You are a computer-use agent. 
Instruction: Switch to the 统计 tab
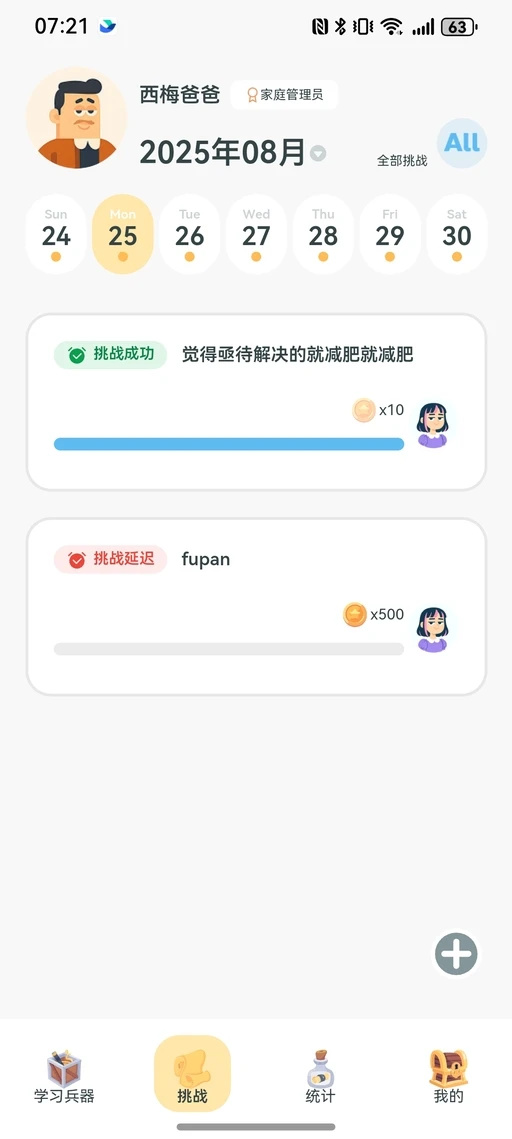[x=320, y=1077]
